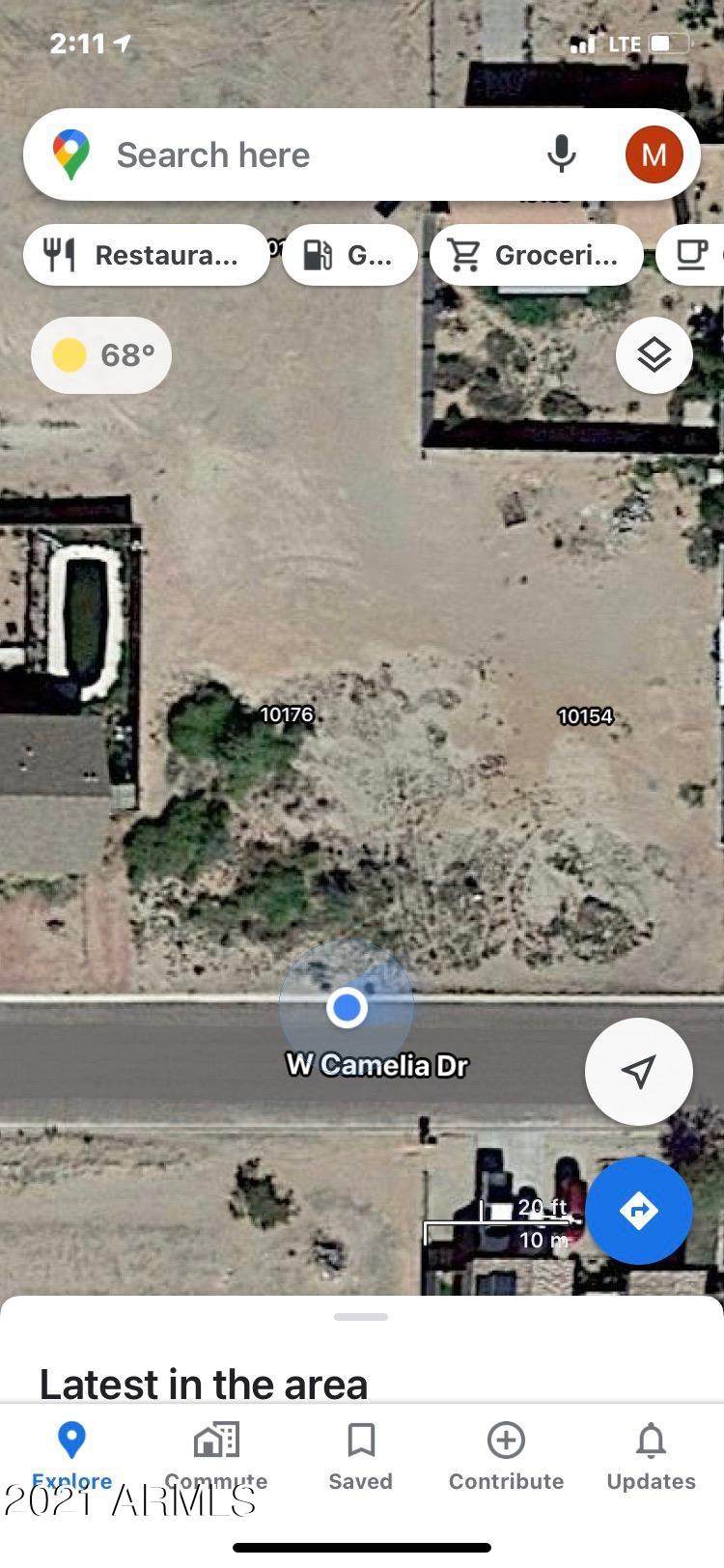This screenshot has height=1568, width=724.
Task: Open the blue directions button
Action: [638, 1210]
